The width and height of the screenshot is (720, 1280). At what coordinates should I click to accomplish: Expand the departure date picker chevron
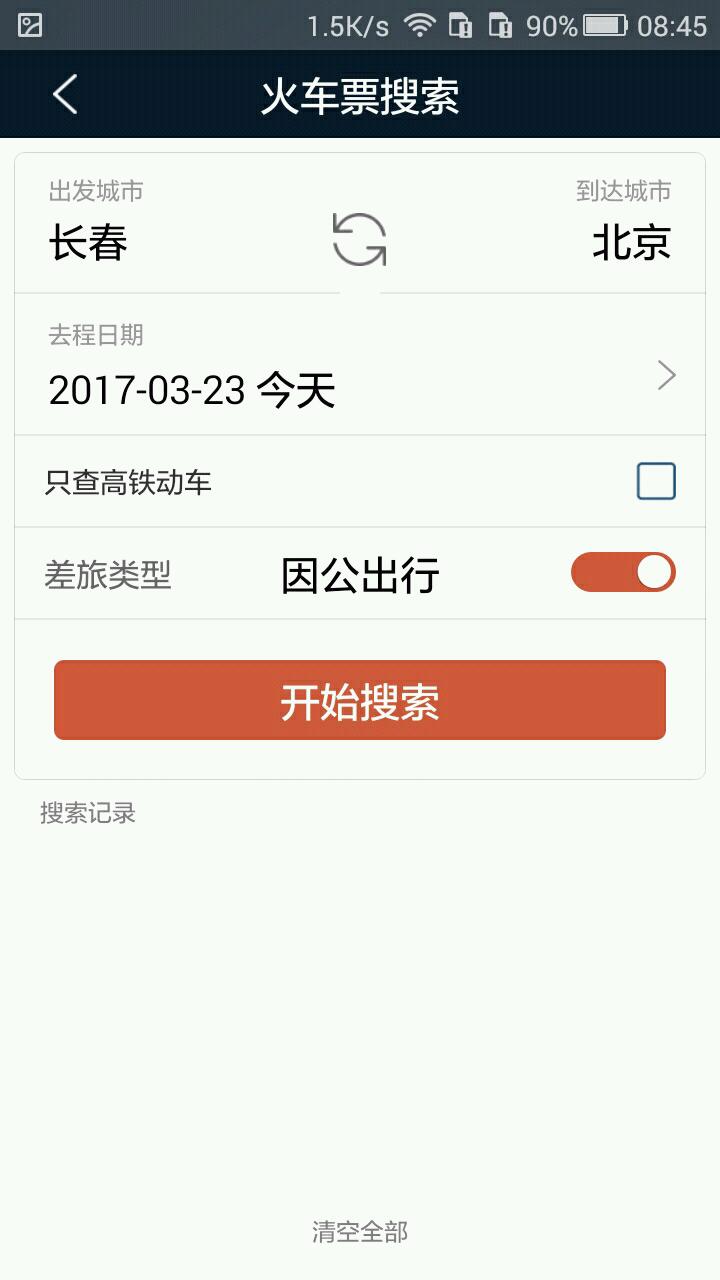pyautogui.click(x=667, y=375)
